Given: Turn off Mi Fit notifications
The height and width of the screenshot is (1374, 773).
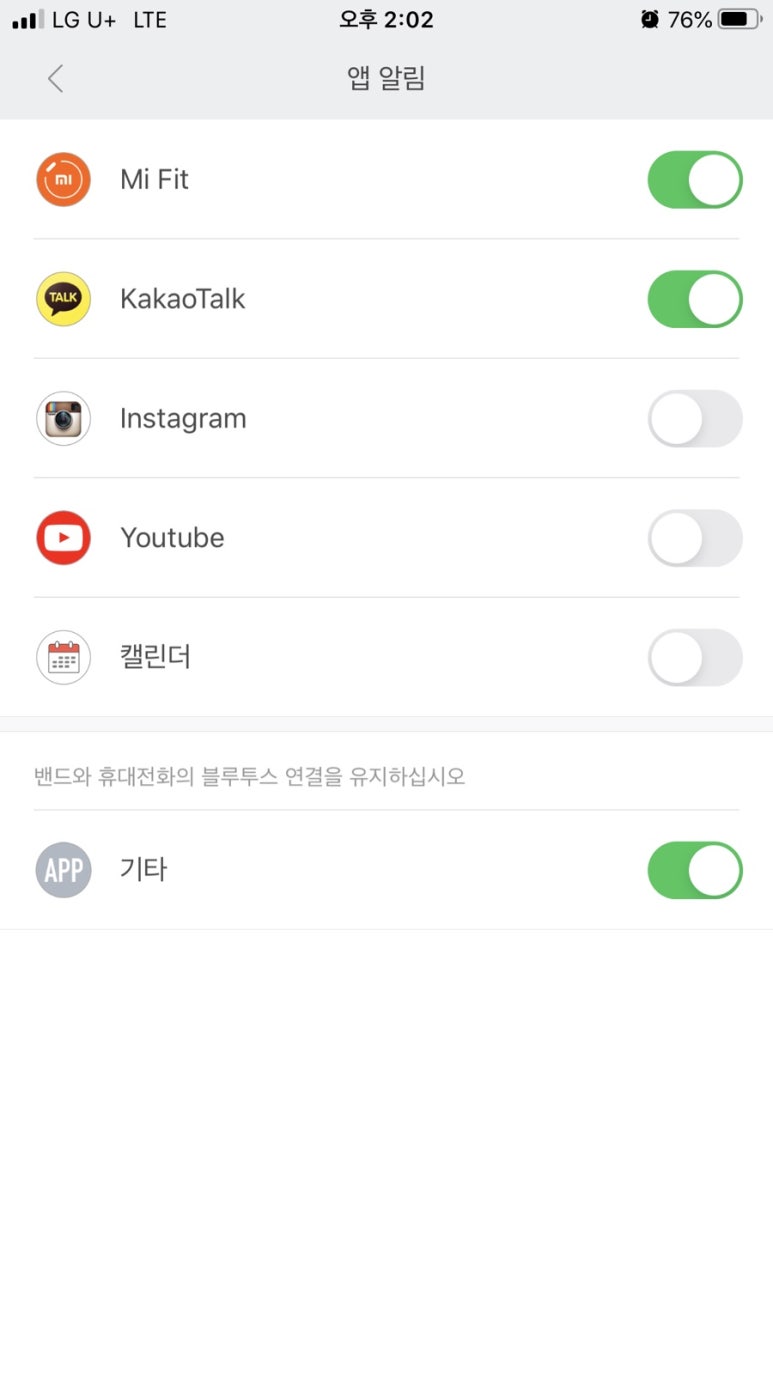Looking at the screenshot, I should 695,180.
